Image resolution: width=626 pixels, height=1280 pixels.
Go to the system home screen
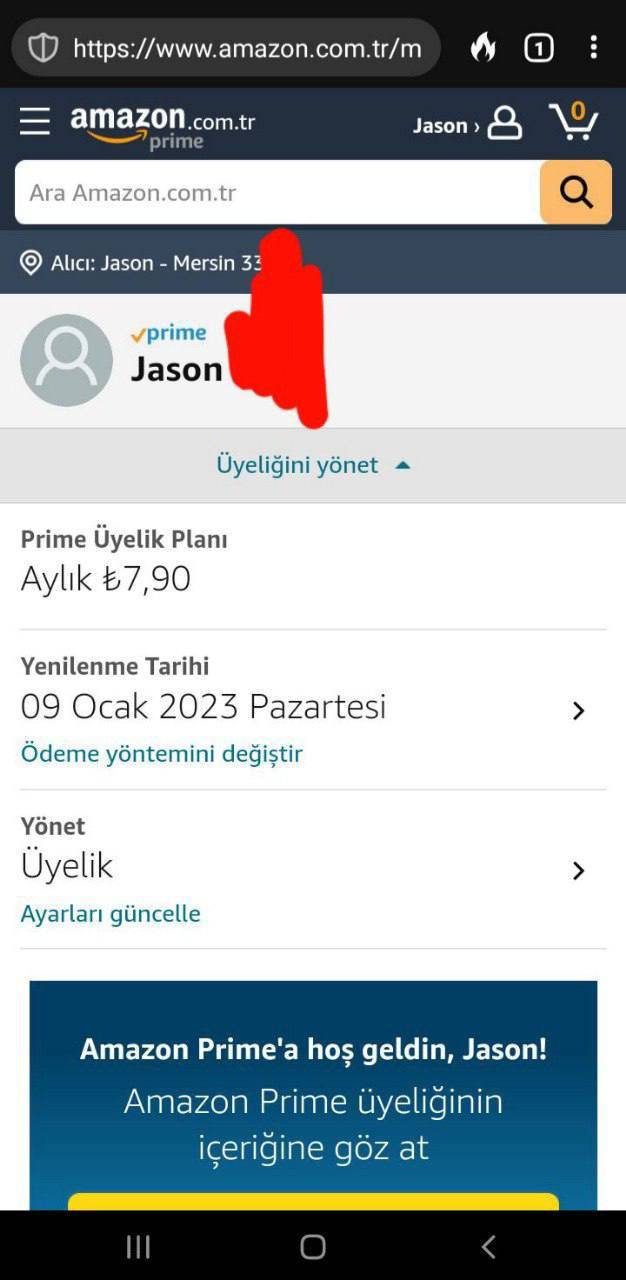click(313, 1246)
